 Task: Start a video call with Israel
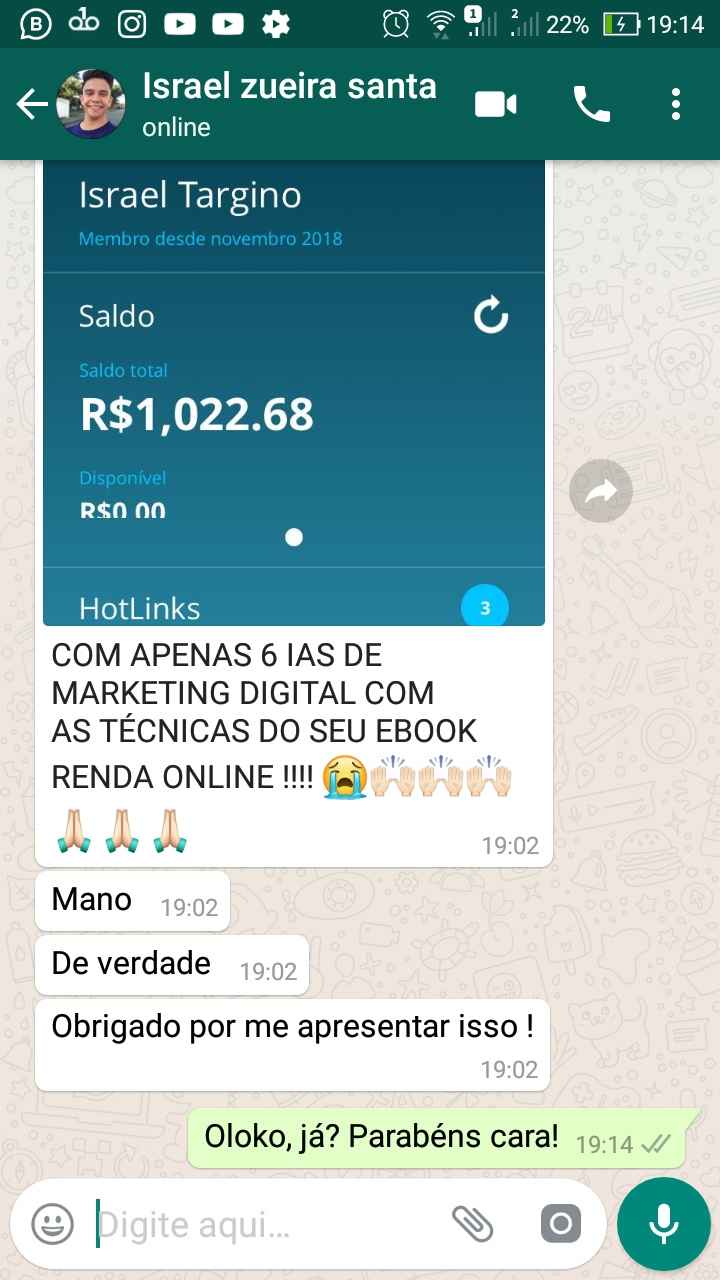click(496, 104)
